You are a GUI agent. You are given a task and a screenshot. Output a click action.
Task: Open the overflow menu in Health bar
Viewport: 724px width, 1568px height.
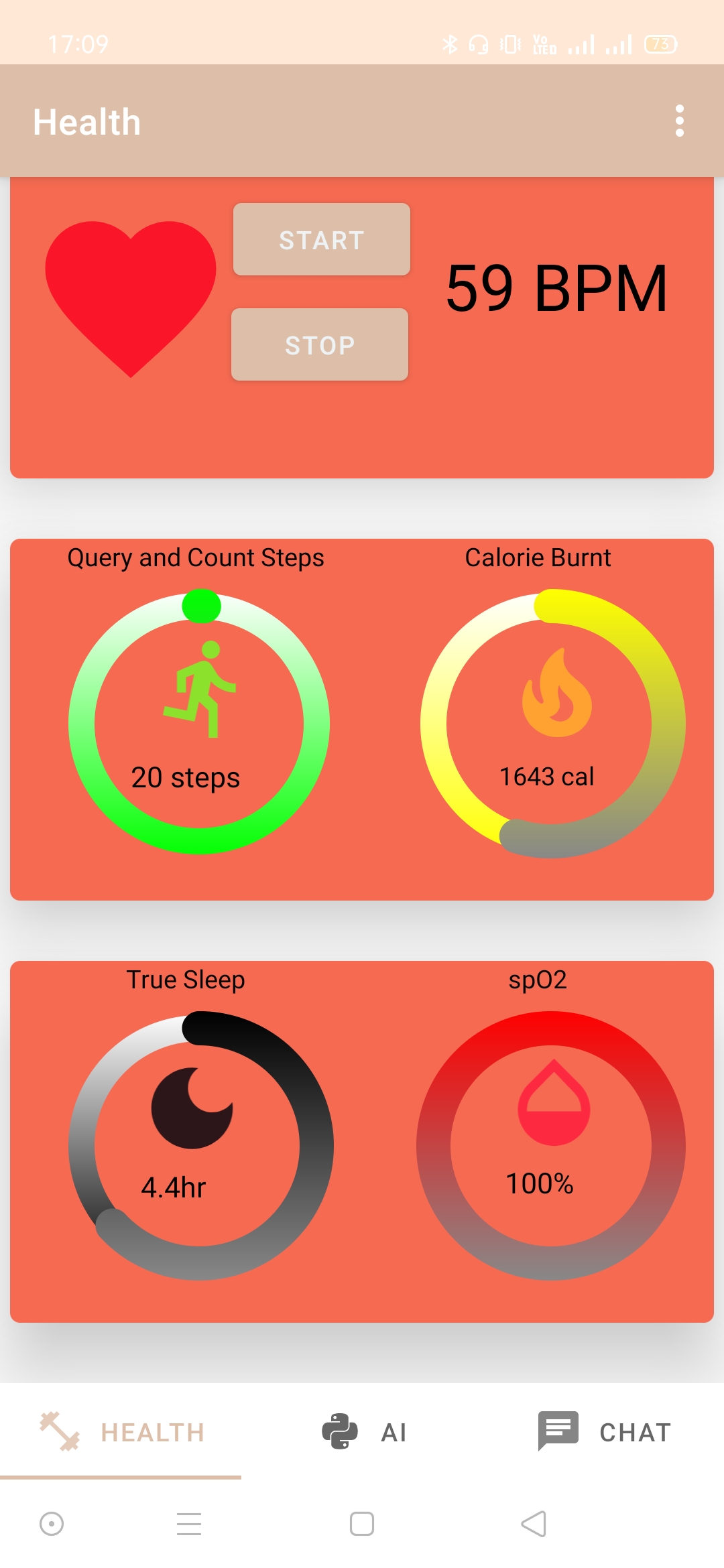click(x=679, y=121)
